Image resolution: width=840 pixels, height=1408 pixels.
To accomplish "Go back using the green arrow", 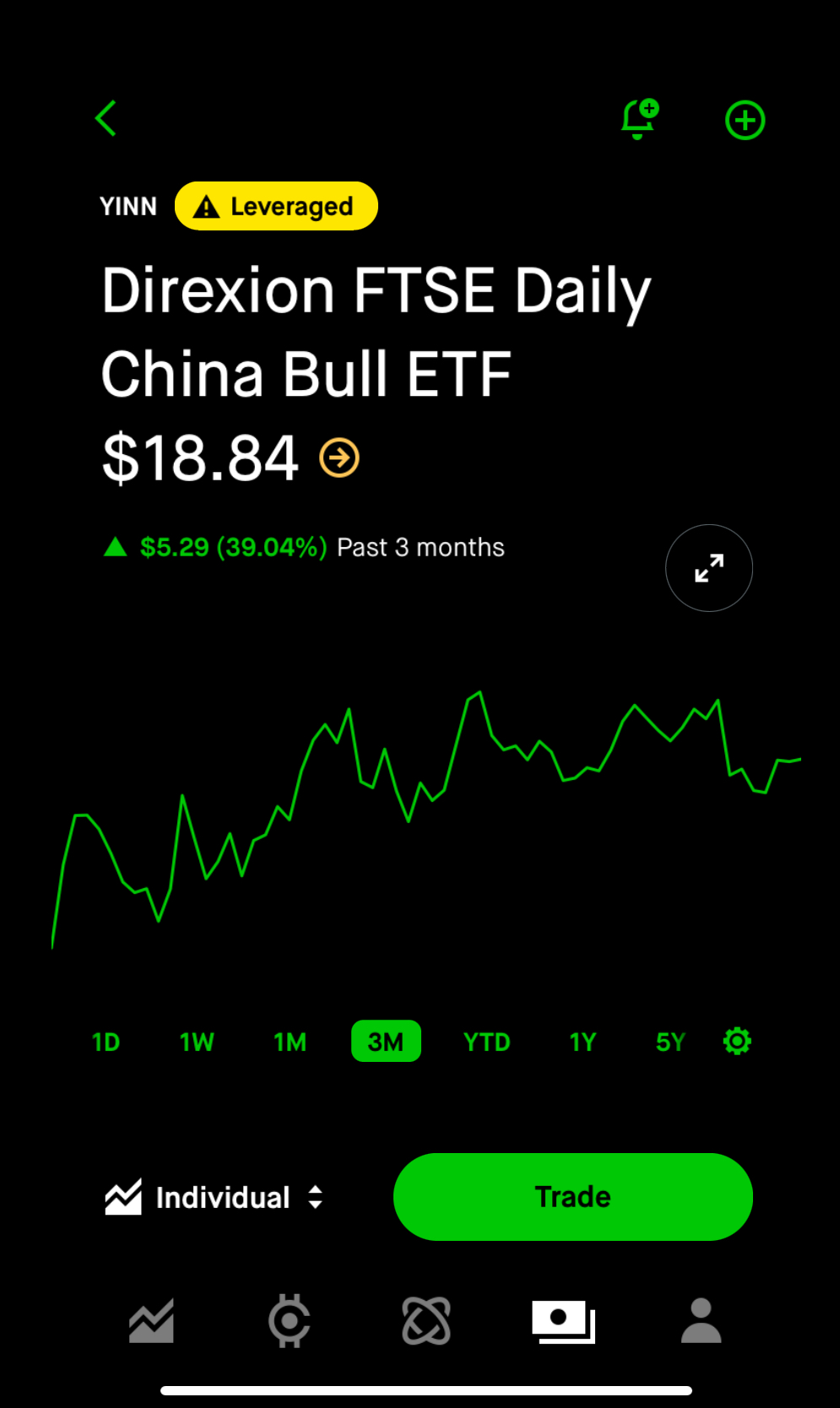I will [106, 119].
